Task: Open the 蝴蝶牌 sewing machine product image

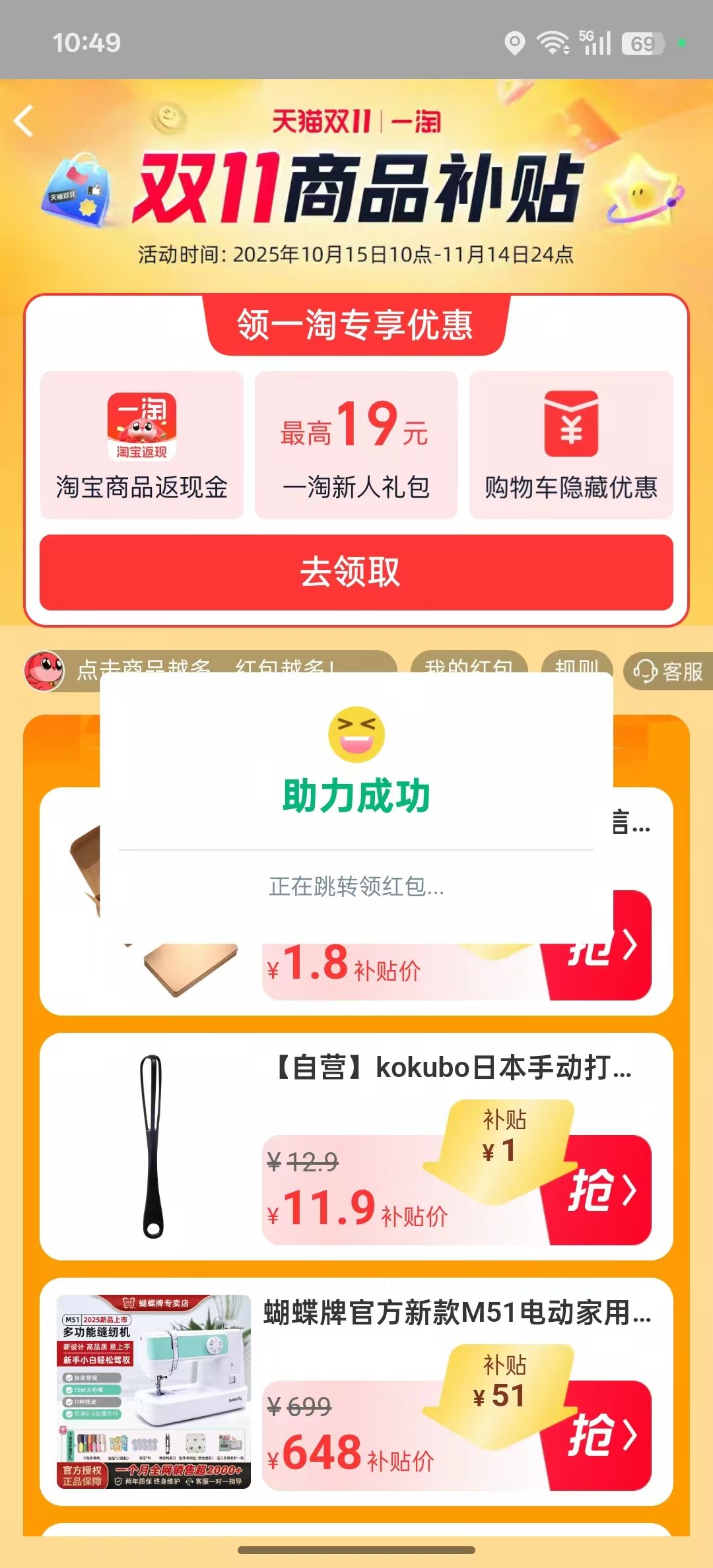Action: click(x=154, y=1392)
